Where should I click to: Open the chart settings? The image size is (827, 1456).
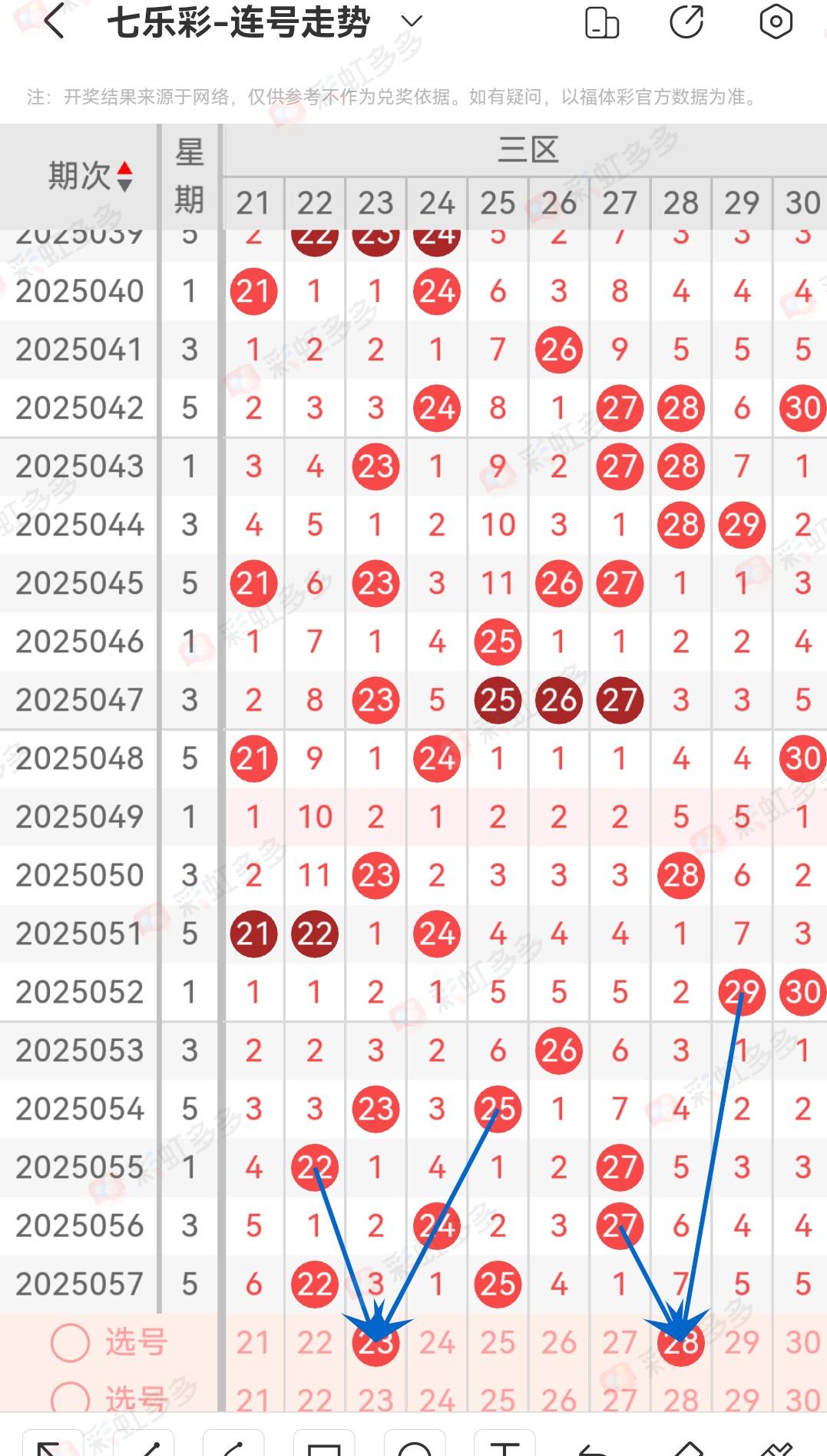pos(776,22)
